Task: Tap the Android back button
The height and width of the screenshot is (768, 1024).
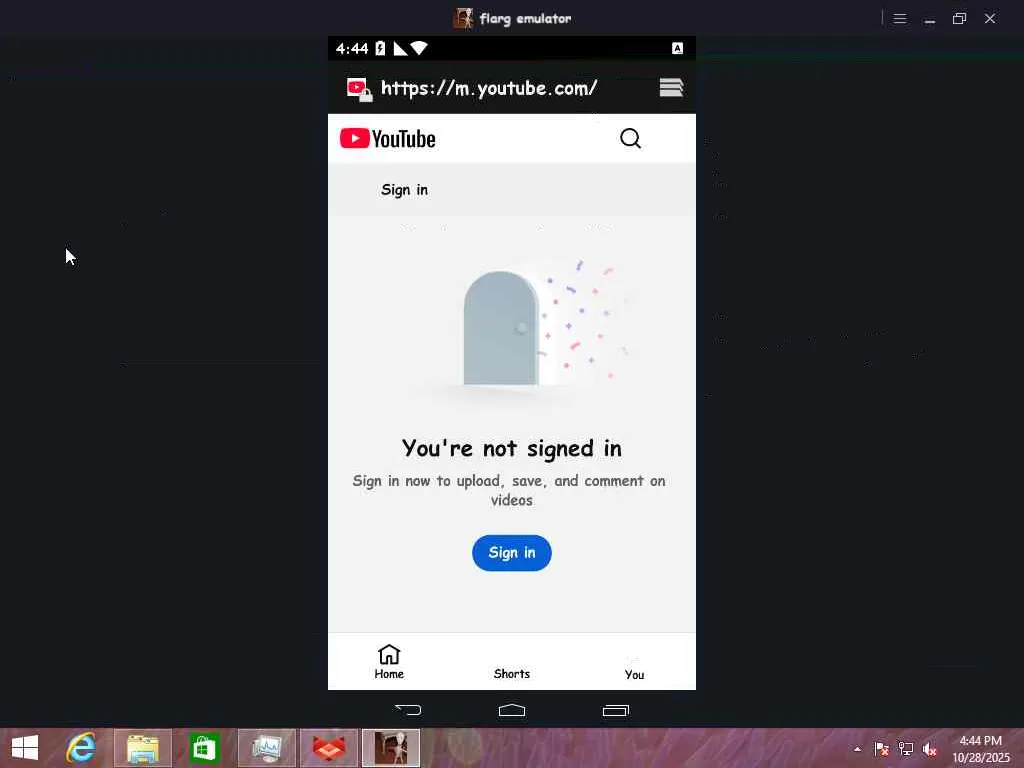Action: [408, 710]
